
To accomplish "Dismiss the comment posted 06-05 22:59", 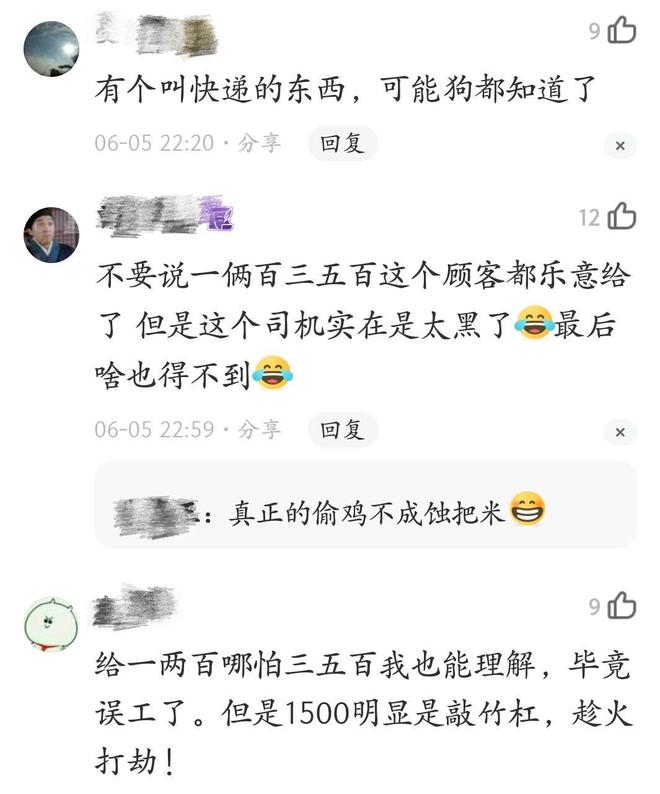I will (x=620, y=433).
